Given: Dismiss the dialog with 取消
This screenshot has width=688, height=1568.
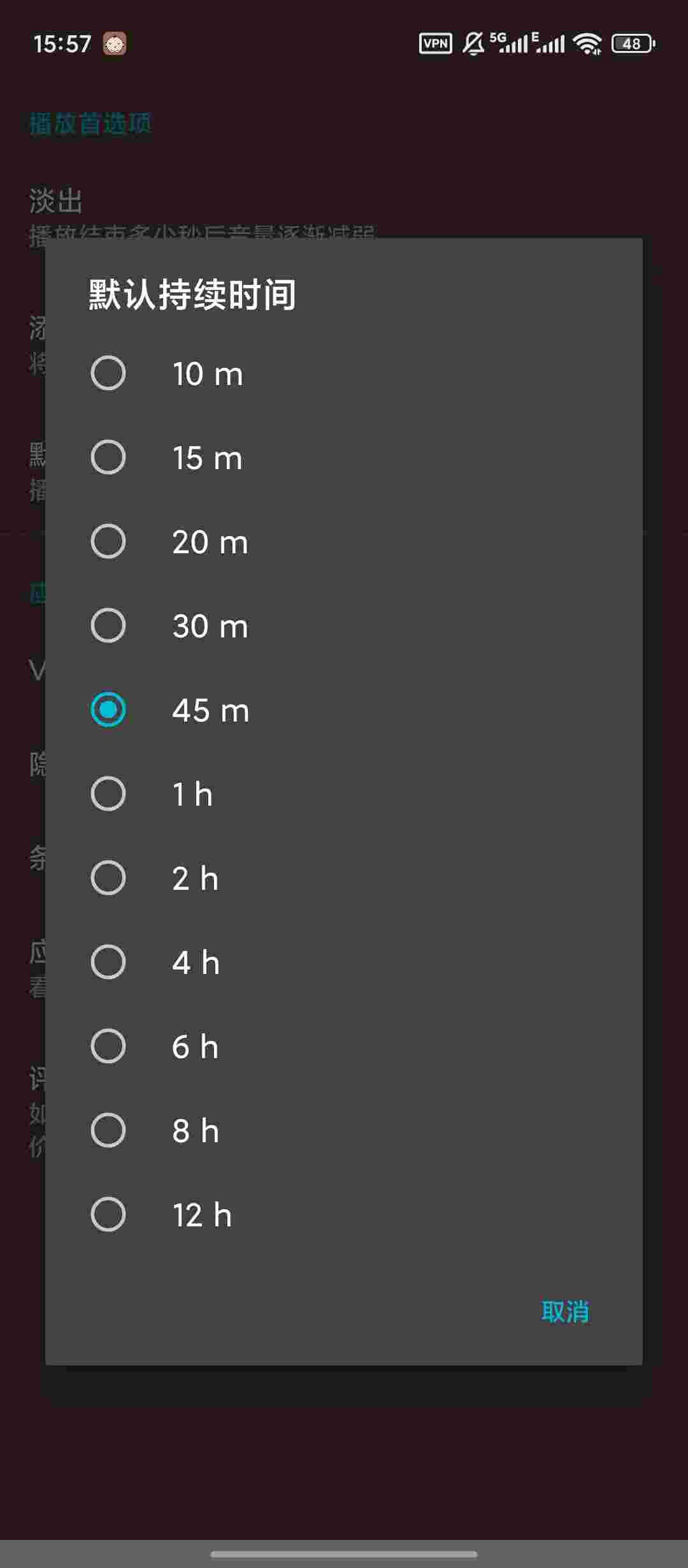Looking at the screenshot, I should pos(564,1312).
